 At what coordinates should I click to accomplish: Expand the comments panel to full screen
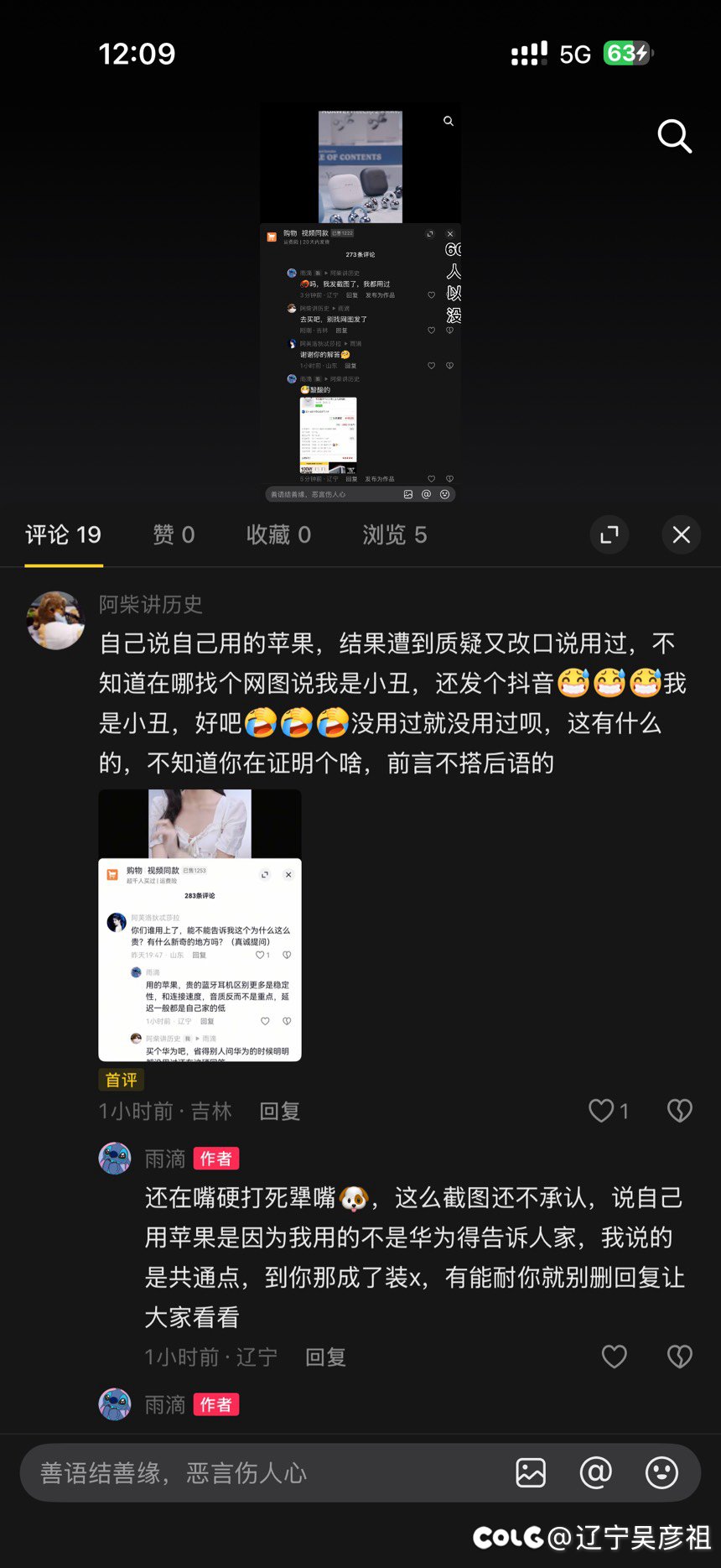click(x=609, y=534)
